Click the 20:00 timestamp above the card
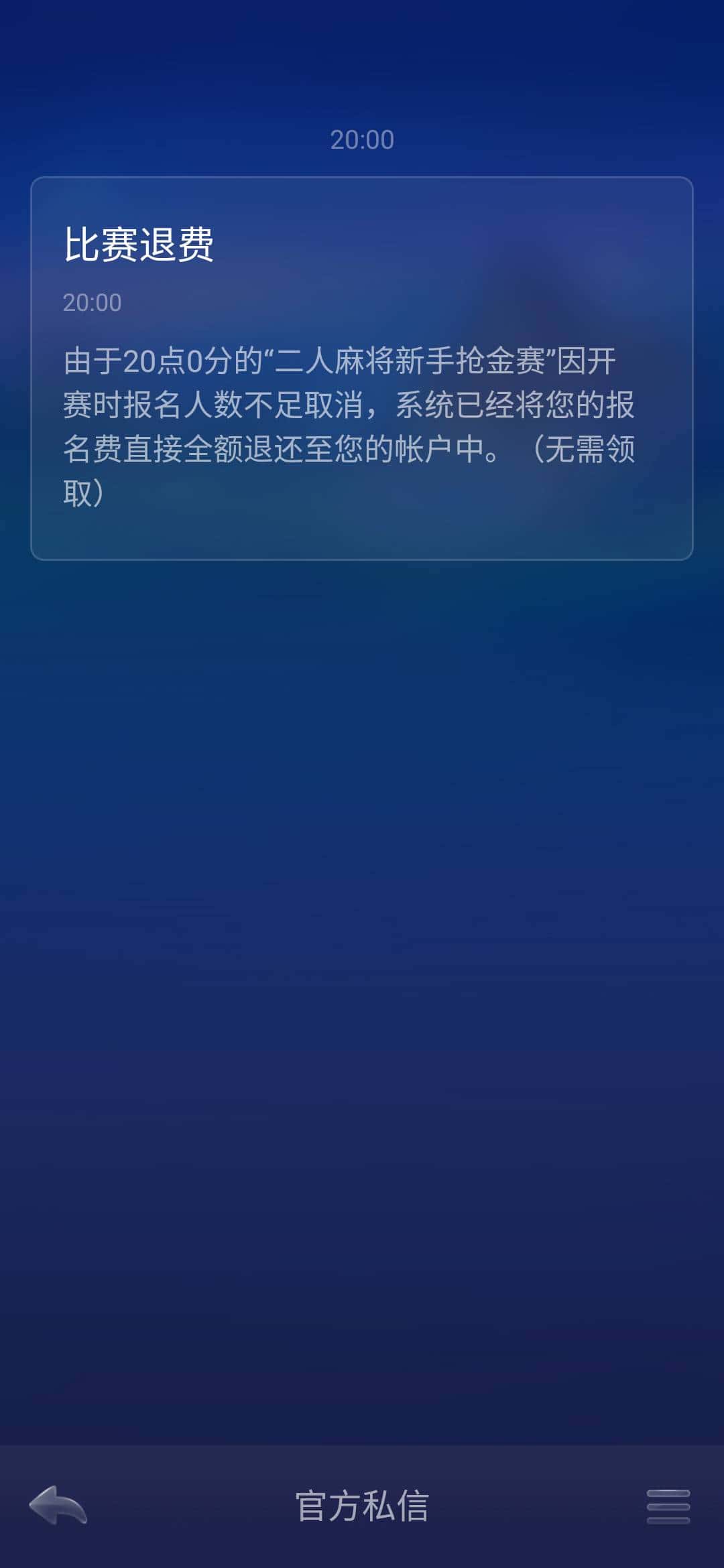The image size is (724, 1568). pyautogui.click(x=362, y=139)
